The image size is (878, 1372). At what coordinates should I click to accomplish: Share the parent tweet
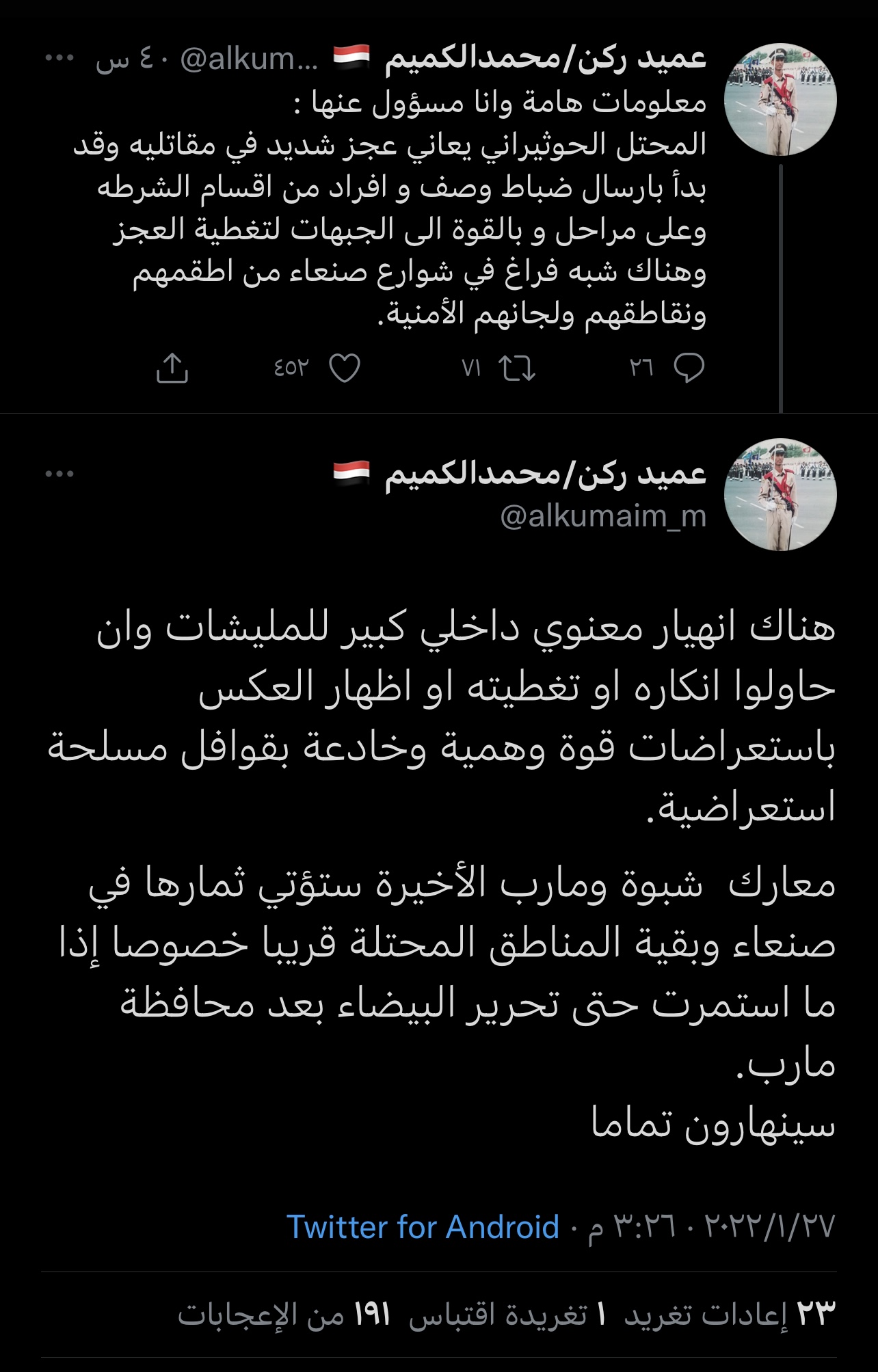[x=172, y=368]
